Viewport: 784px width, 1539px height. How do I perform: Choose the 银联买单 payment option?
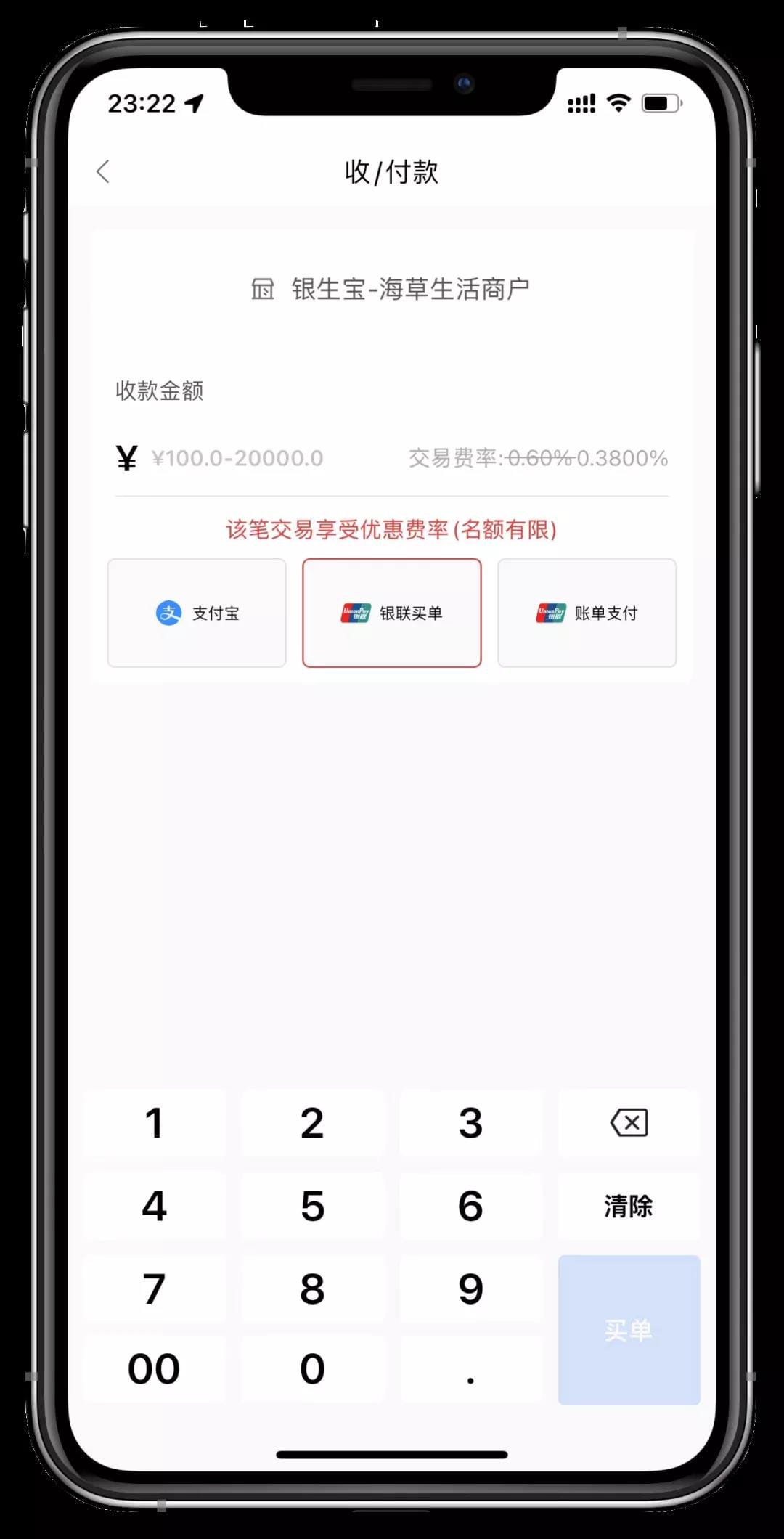(x=392, y=613)
